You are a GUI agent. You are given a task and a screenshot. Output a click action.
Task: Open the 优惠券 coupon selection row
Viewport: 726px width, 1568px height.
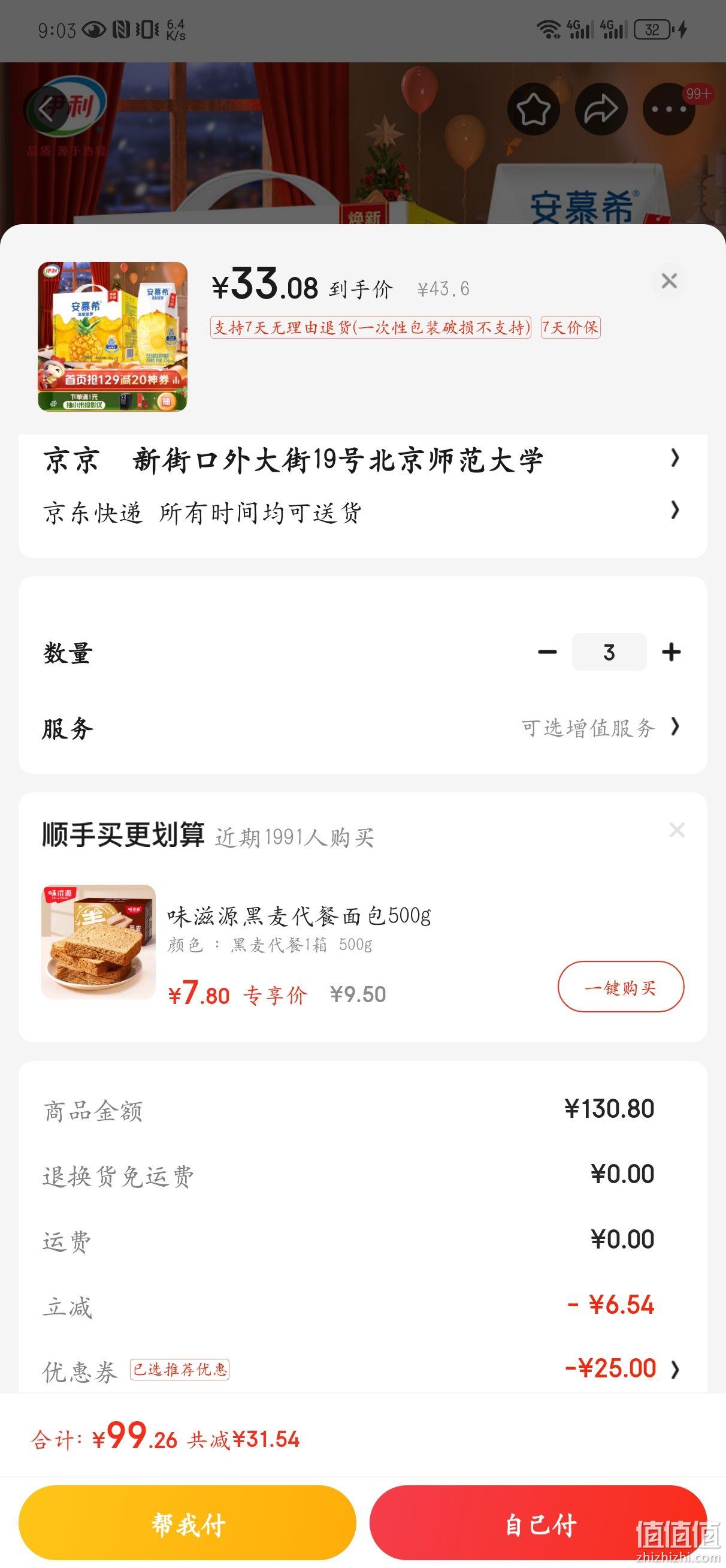pos(362,1370)
